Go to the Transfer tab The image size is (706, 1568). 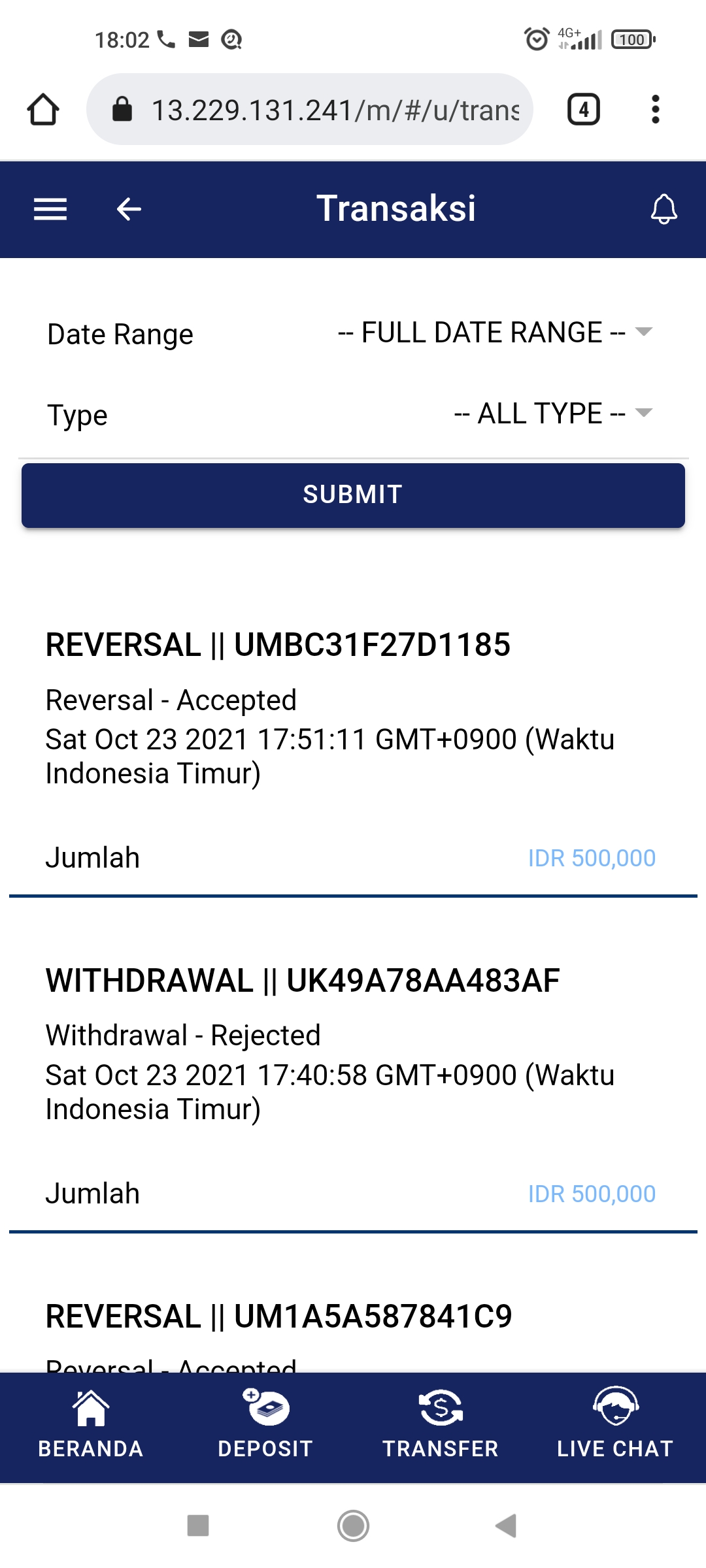click(441, 1427)
